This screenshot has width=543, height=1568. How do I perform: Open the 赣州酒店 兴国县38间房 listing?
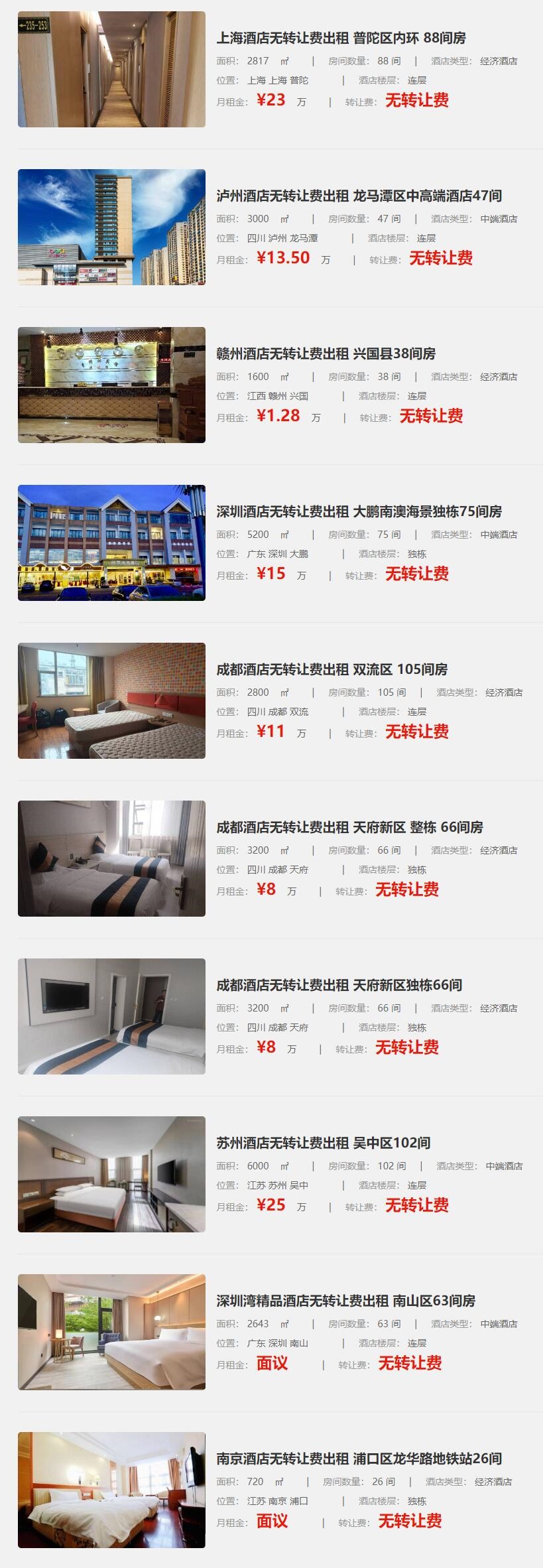click(326, 354)
